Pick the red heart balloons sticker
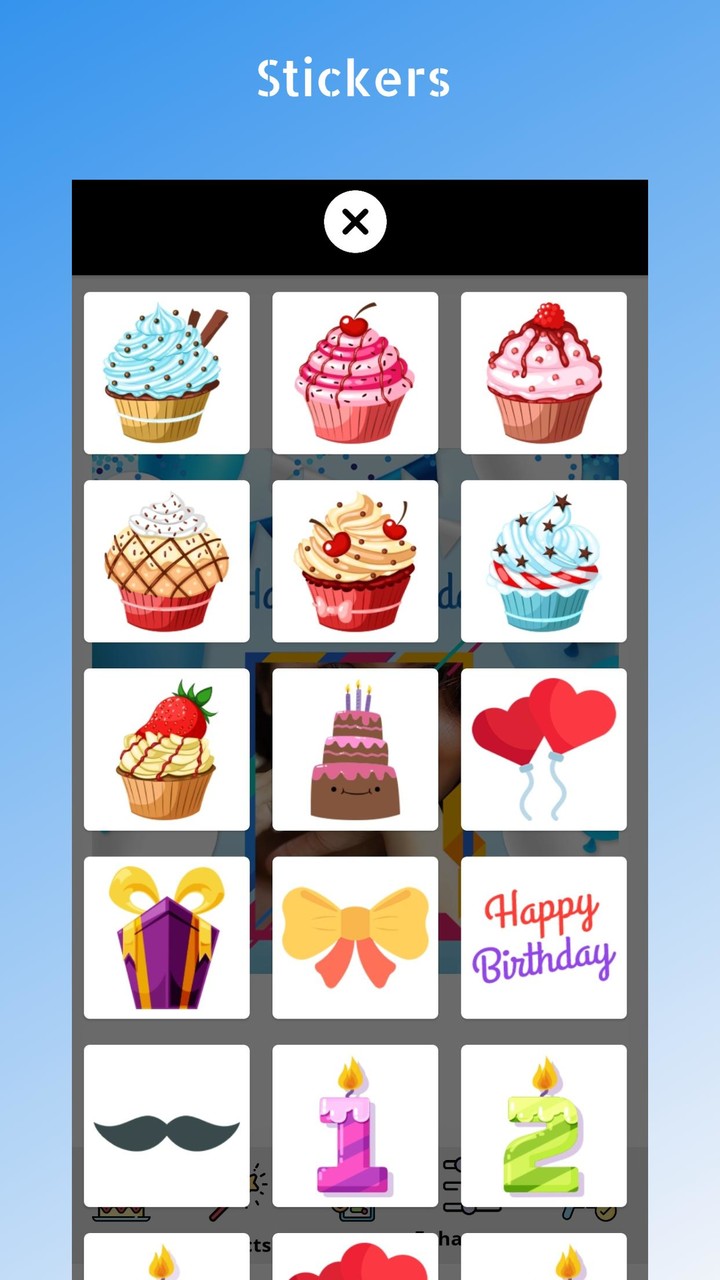 tap(543, 749)
